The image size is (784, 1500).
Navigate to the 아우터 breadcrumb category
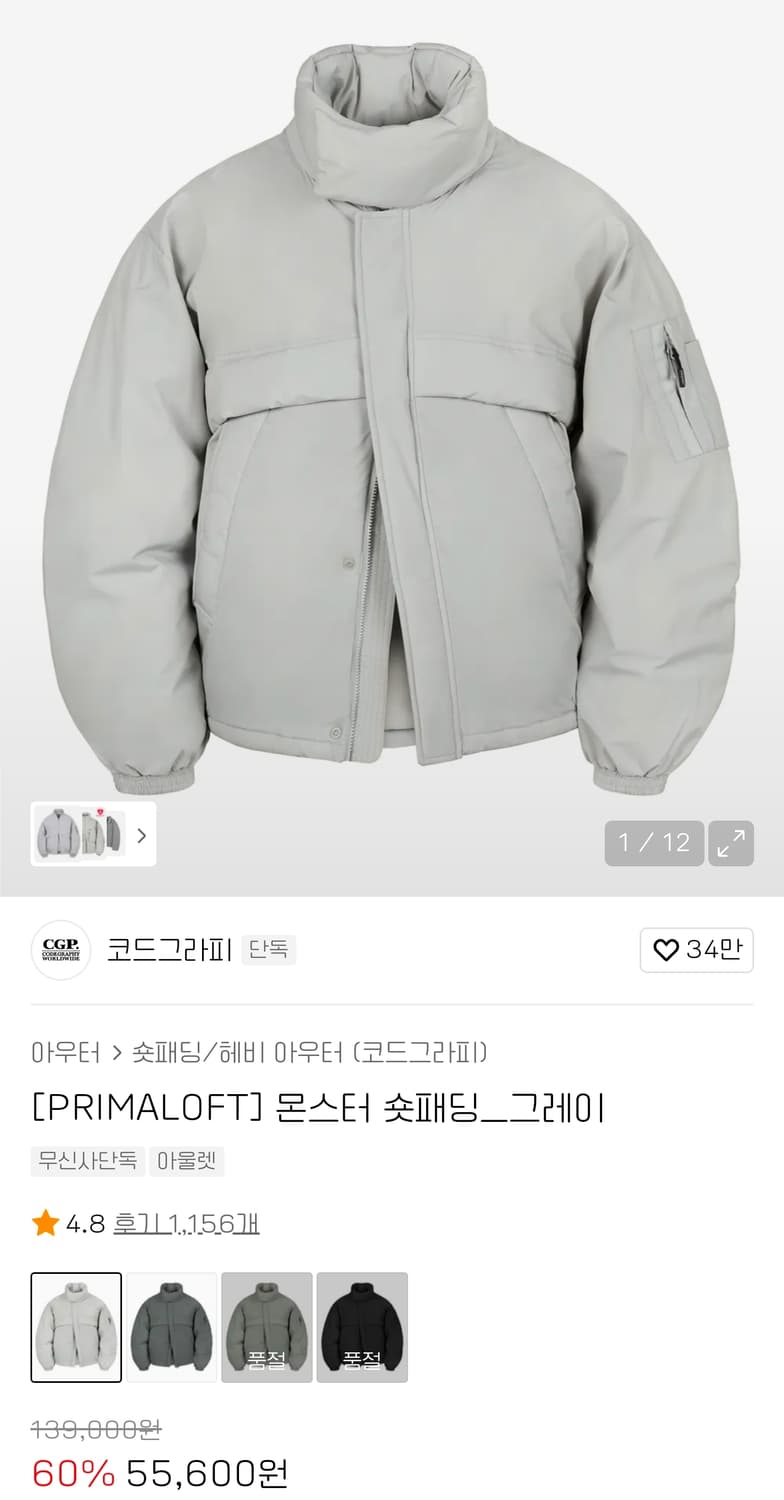(x=63, y=1052)
